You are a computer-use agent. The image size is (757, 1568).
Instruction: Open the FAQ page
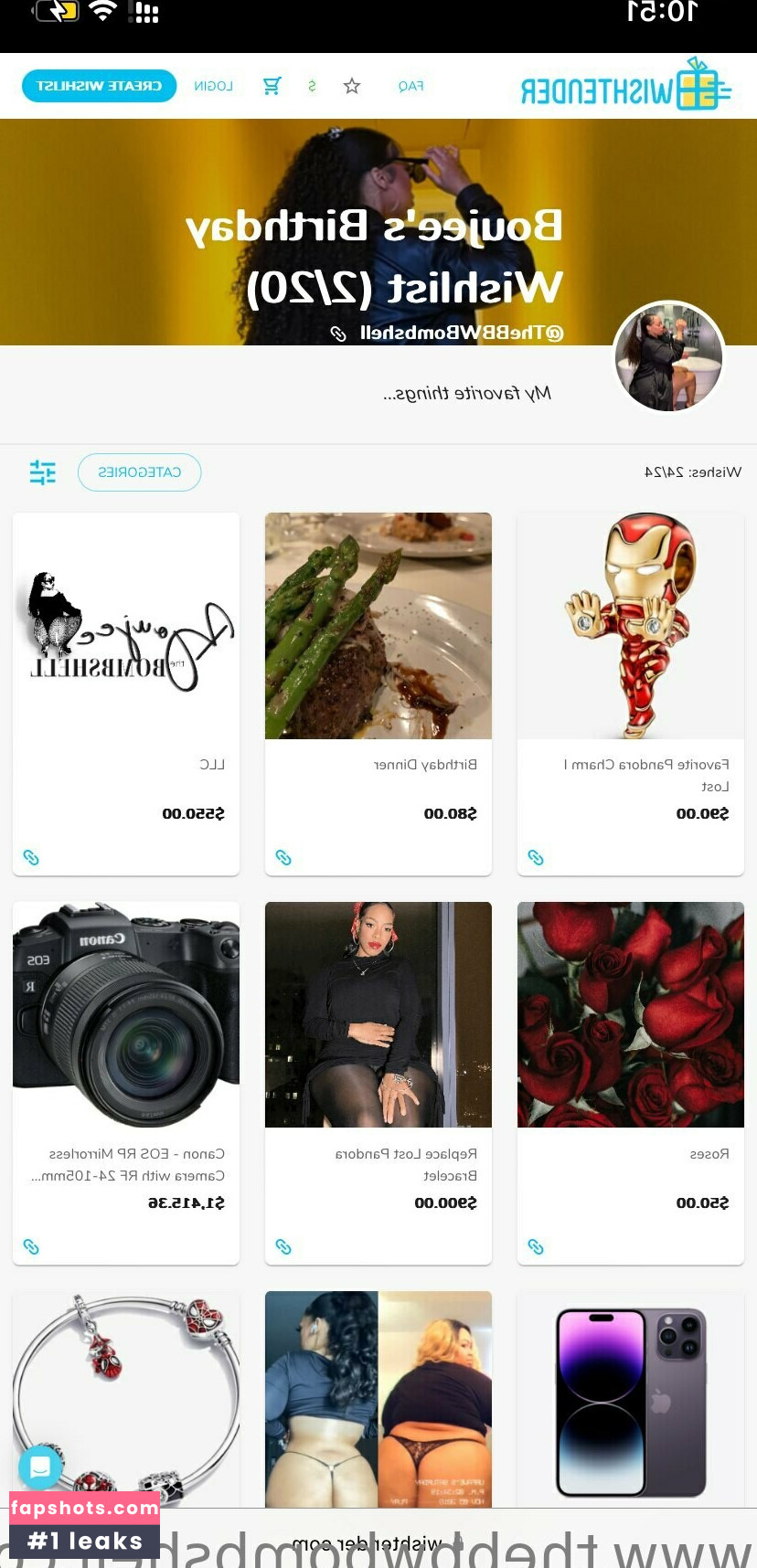[410, 86]
